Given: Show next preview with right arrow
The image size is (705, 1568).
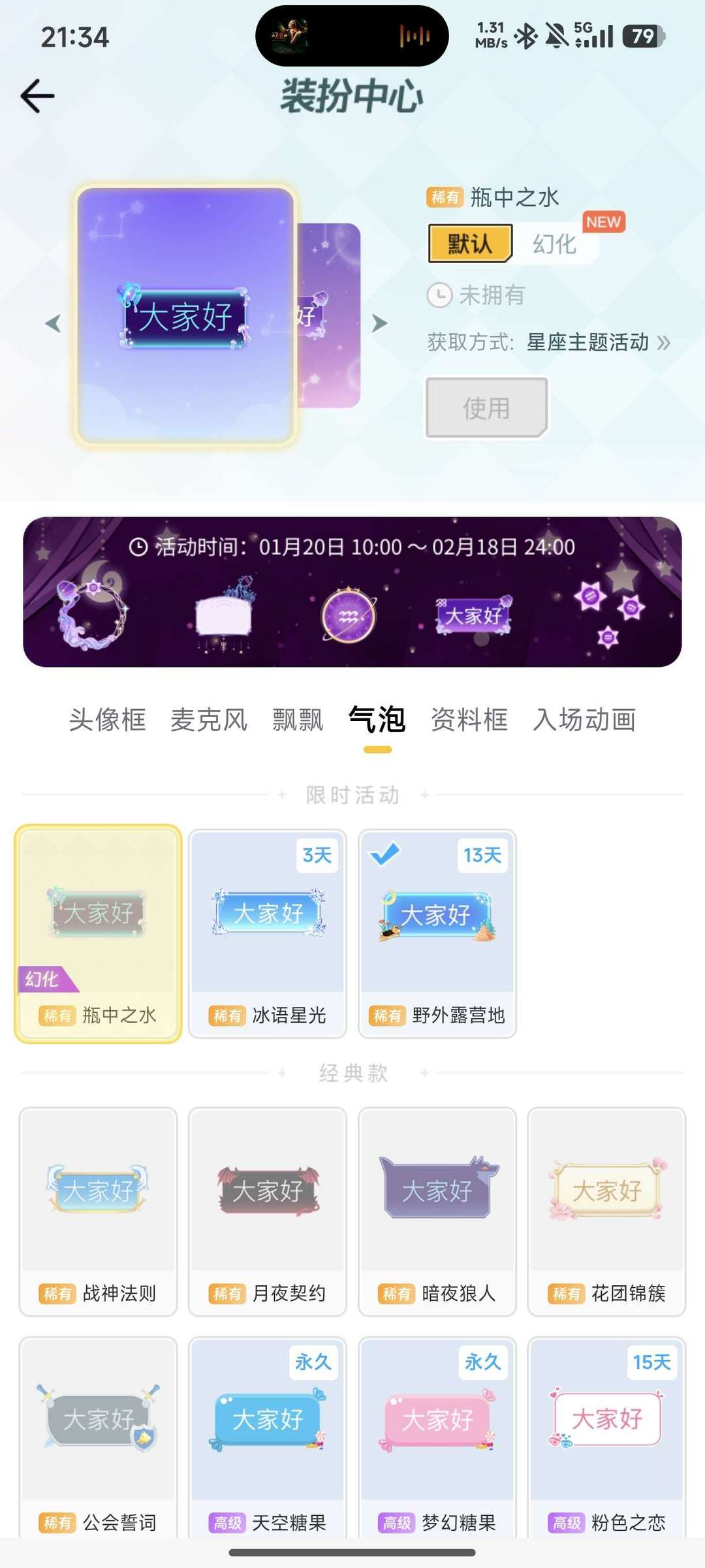Looking at the screenshot, I should [379, 323].
